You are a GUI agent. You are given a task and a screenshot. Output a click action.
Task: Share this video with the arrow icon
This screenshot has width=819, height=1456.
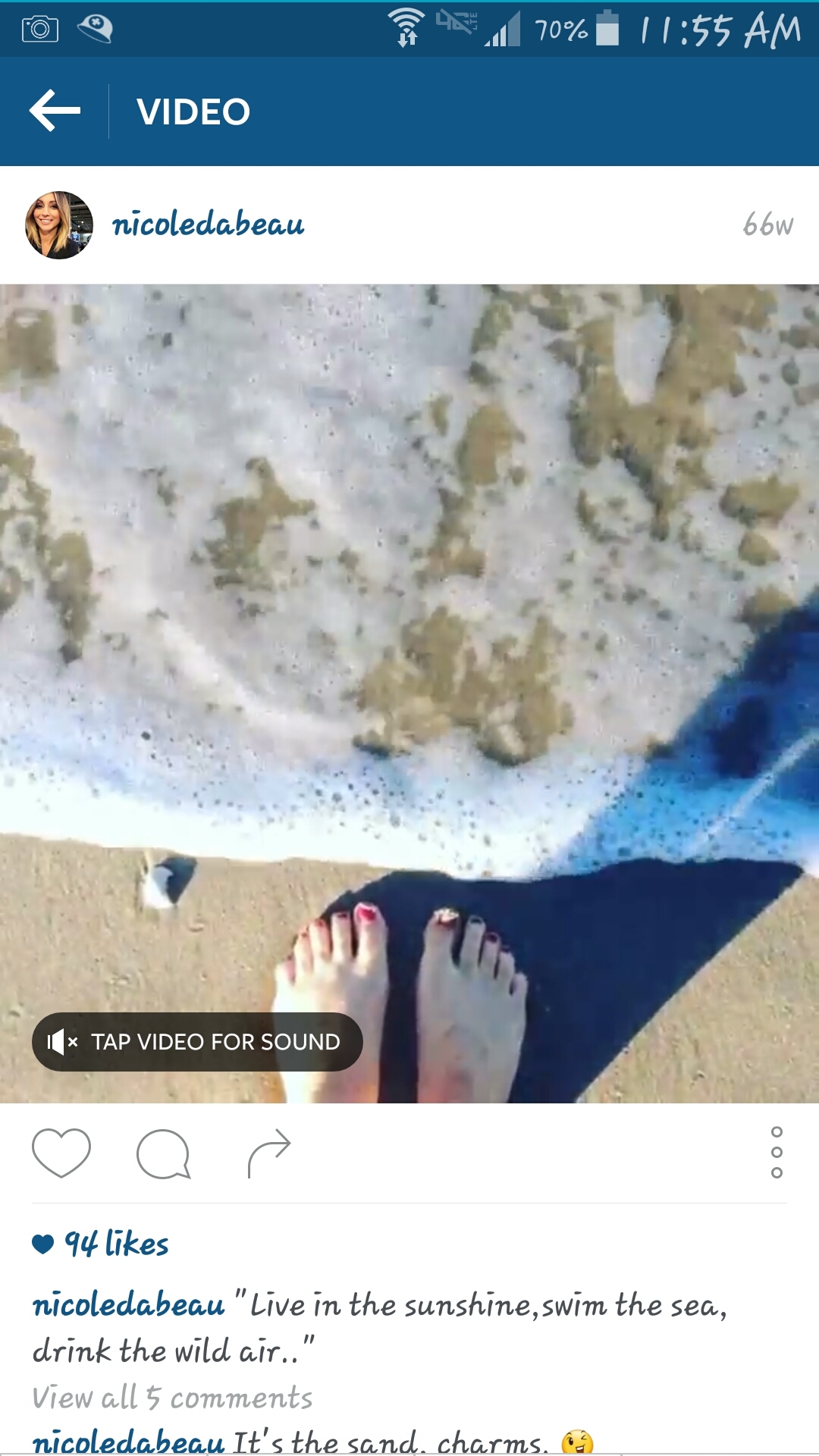269,1153
